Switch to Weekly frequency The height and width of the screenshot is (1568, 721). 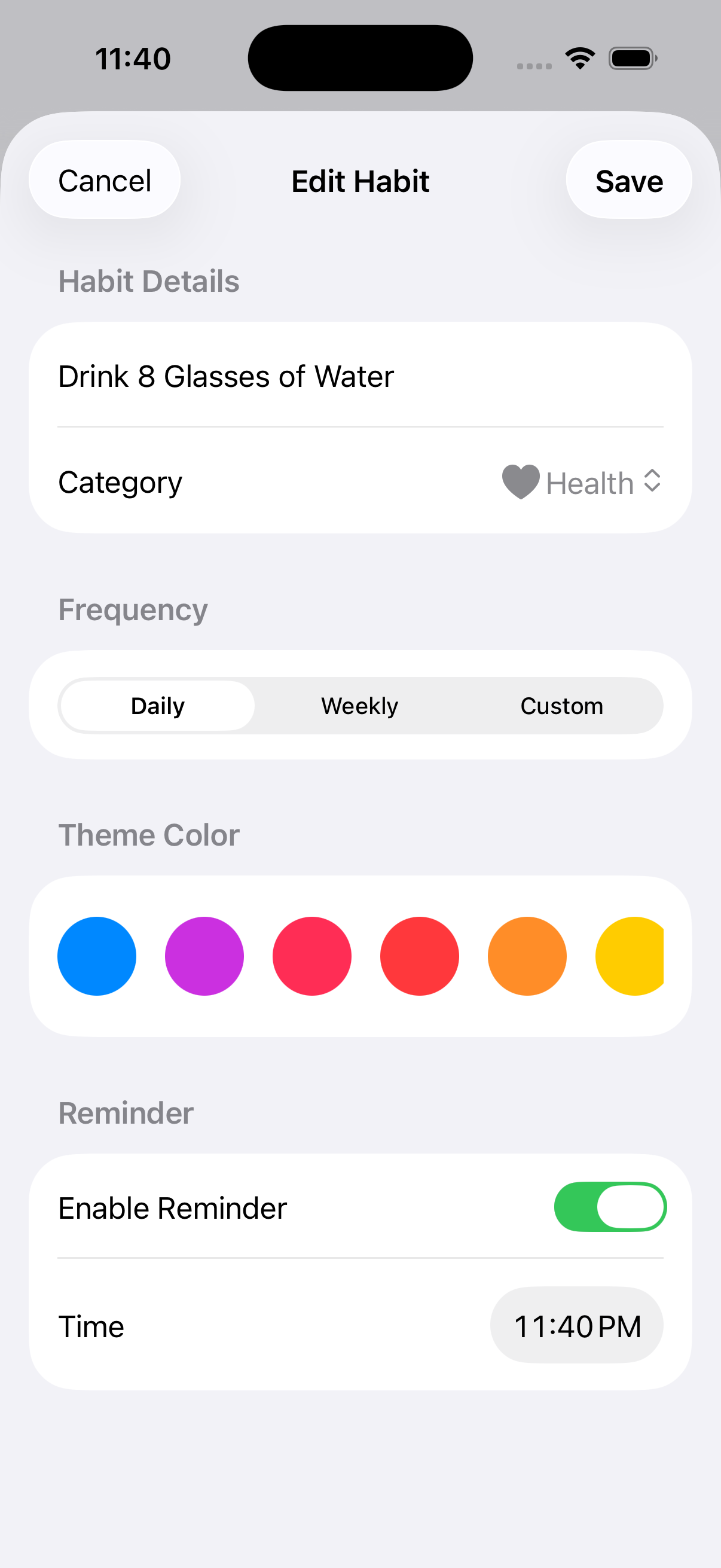[359, 706]
